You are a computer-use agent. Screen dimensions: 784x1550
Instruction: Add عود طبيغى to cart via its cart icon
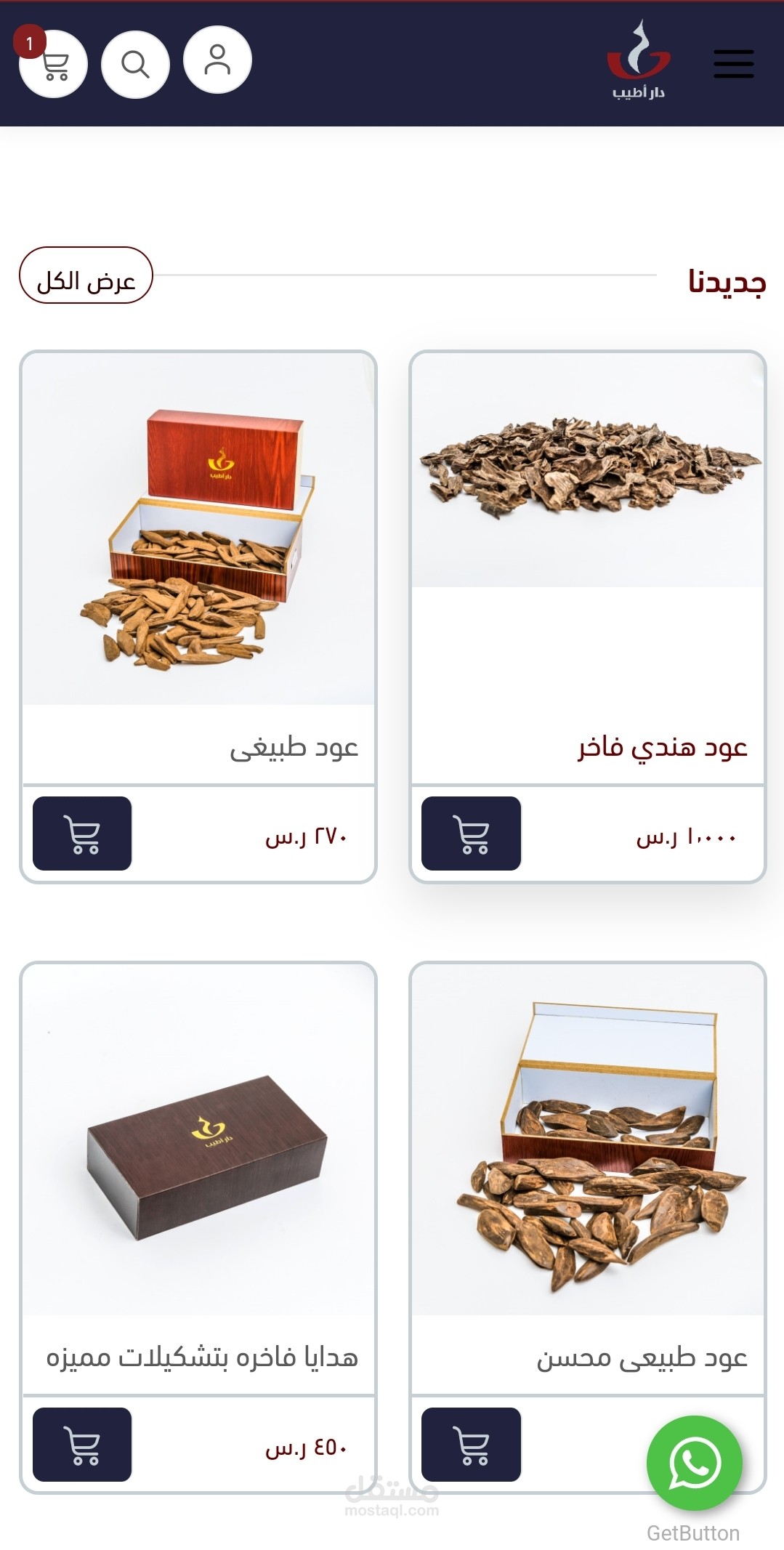[x=81, y=834]
